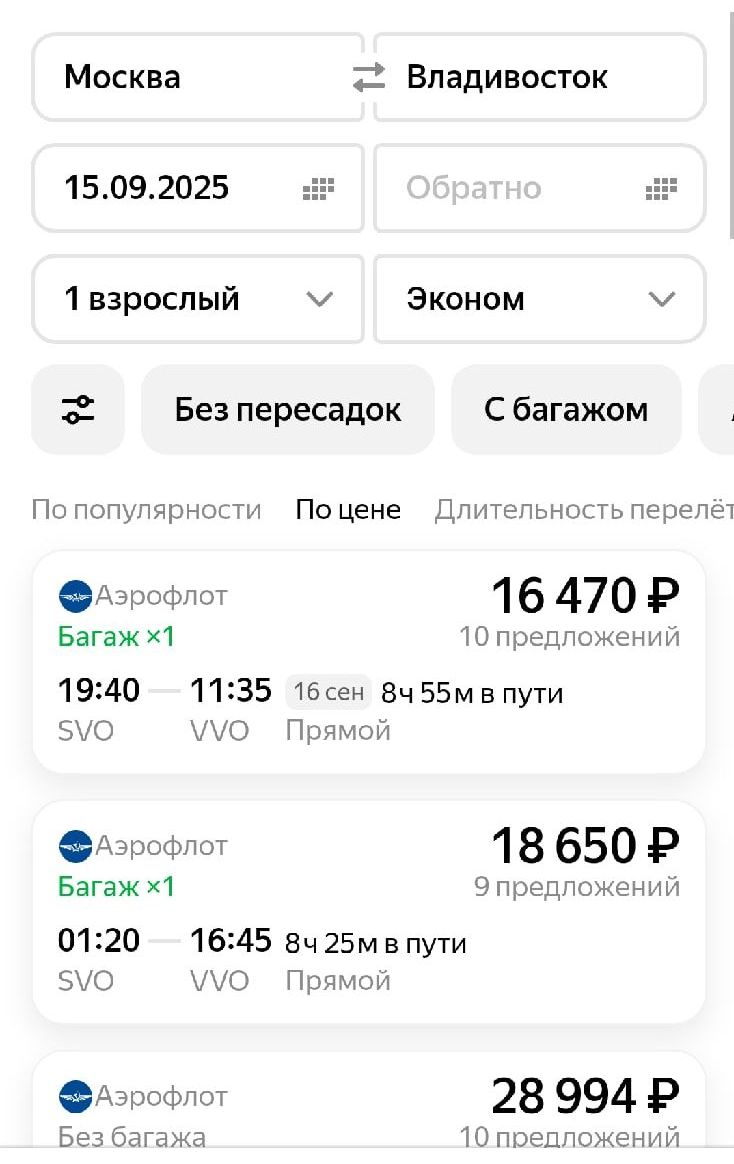The height and width of the screenshot is (1164, 734).
Task: Edit the departure city Москва
Action: 190,78
